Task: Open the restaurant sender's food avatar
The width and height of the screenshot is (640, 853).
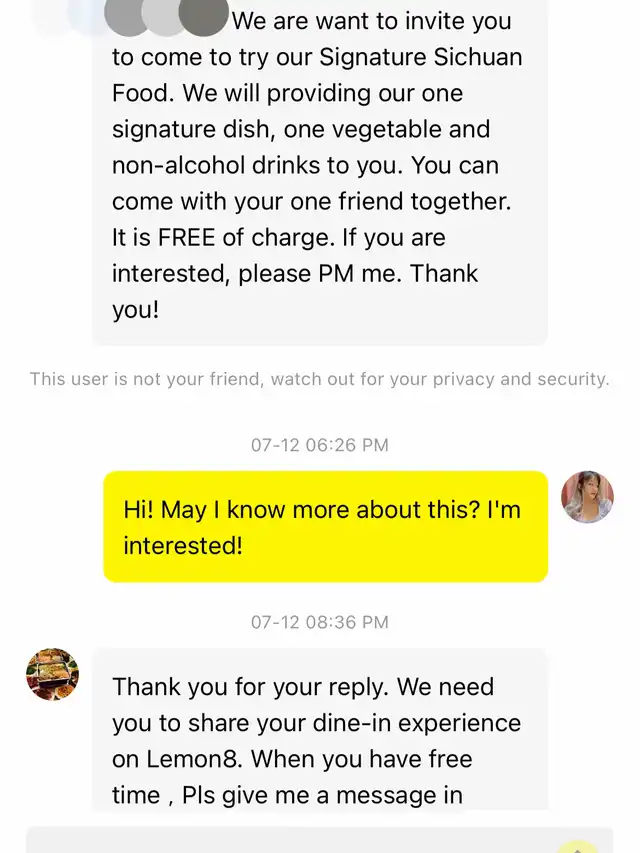Action: point(52,674)
